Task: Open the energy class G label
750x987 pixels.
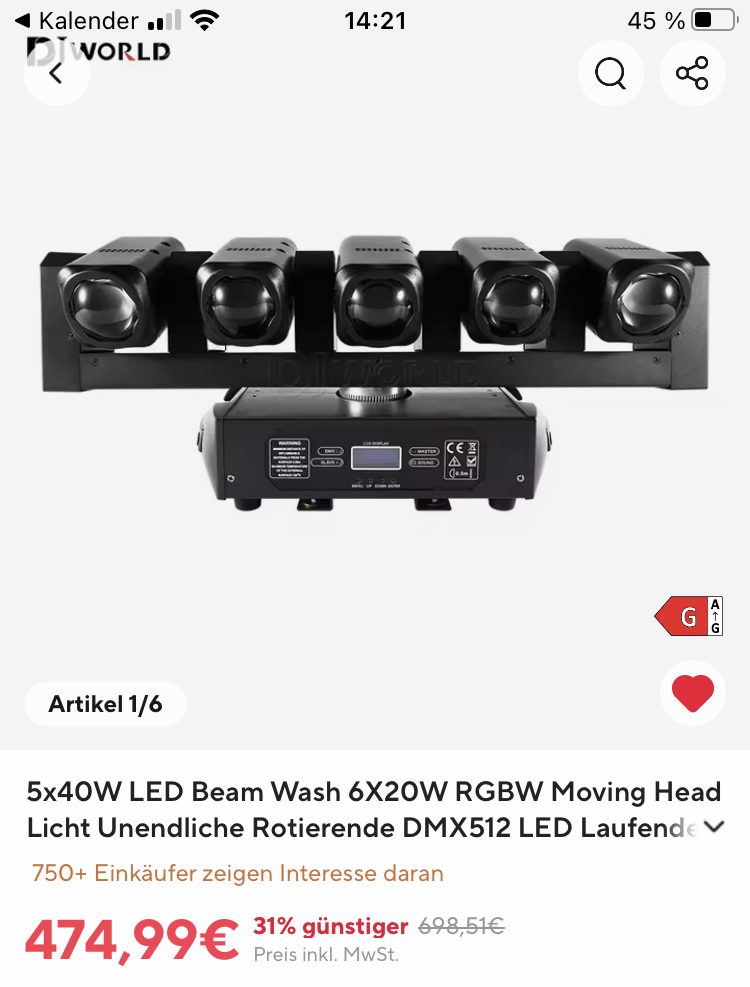Action: point(689,616)
